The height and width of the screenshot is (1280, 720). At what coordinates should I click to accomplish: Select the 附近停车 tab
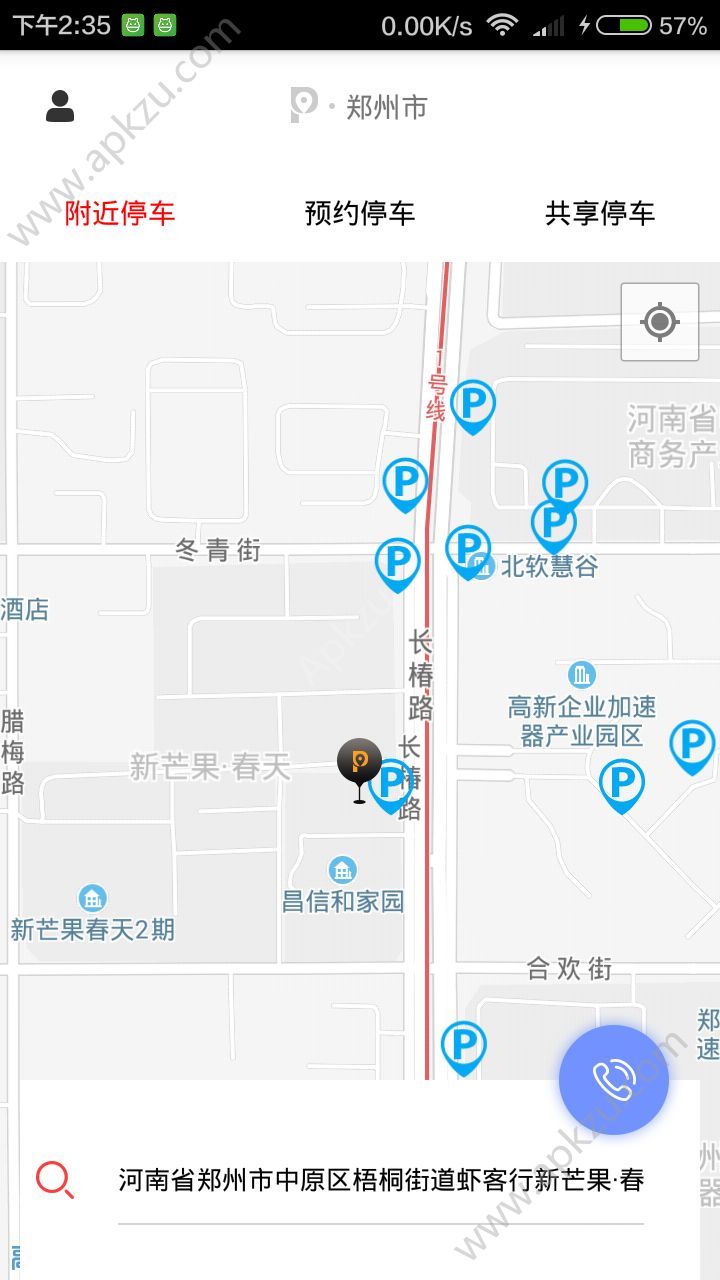(118, 212)
